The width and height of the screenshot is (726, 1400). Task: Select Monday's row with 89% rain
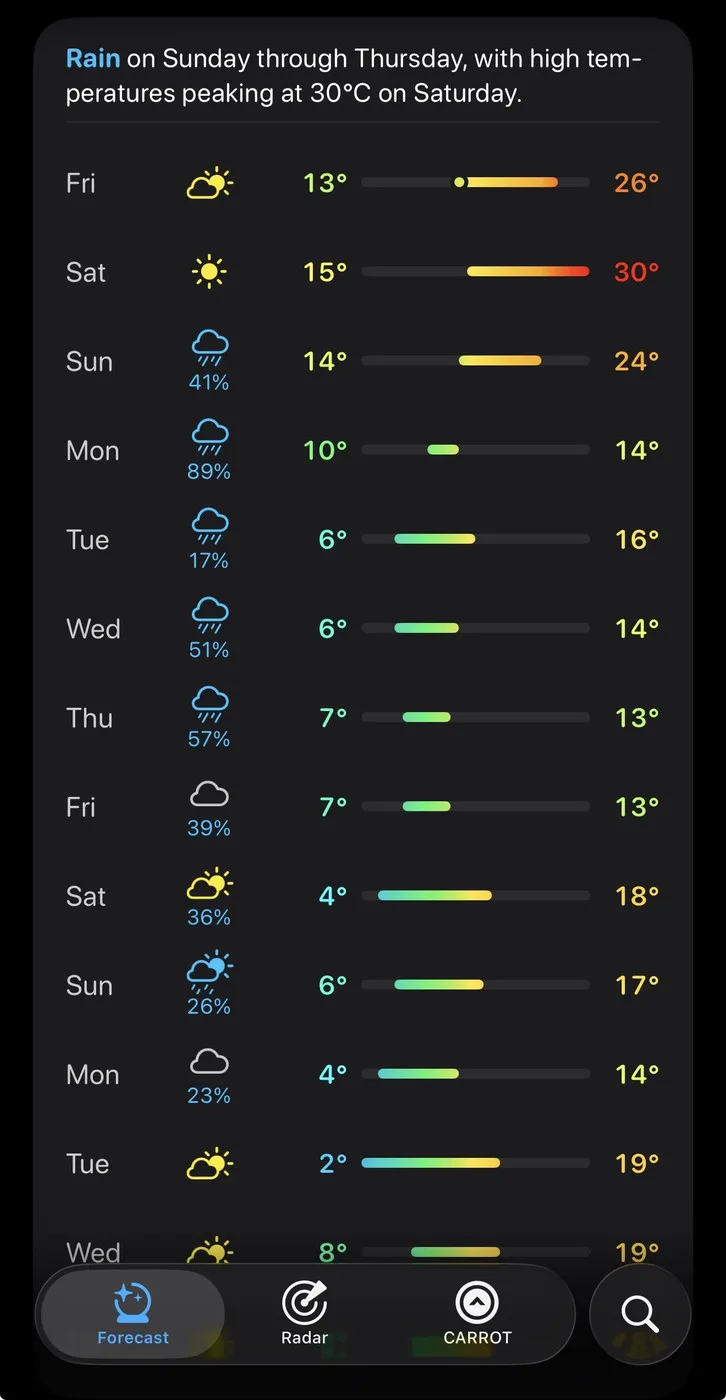pyautogui.click(x=362, y=450)
